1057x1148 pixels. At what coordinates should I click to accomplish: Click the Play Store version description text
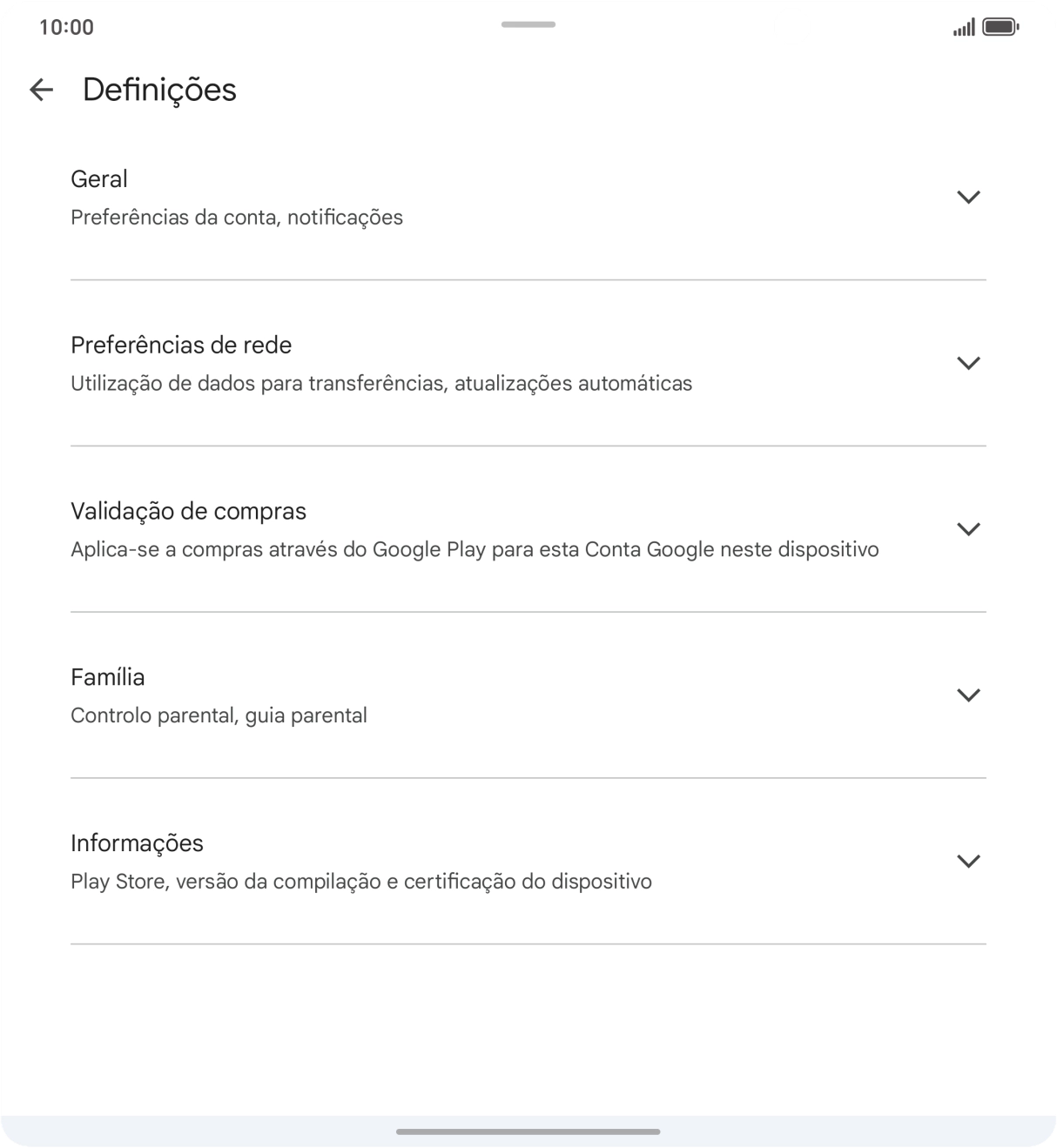pos(360,881)
